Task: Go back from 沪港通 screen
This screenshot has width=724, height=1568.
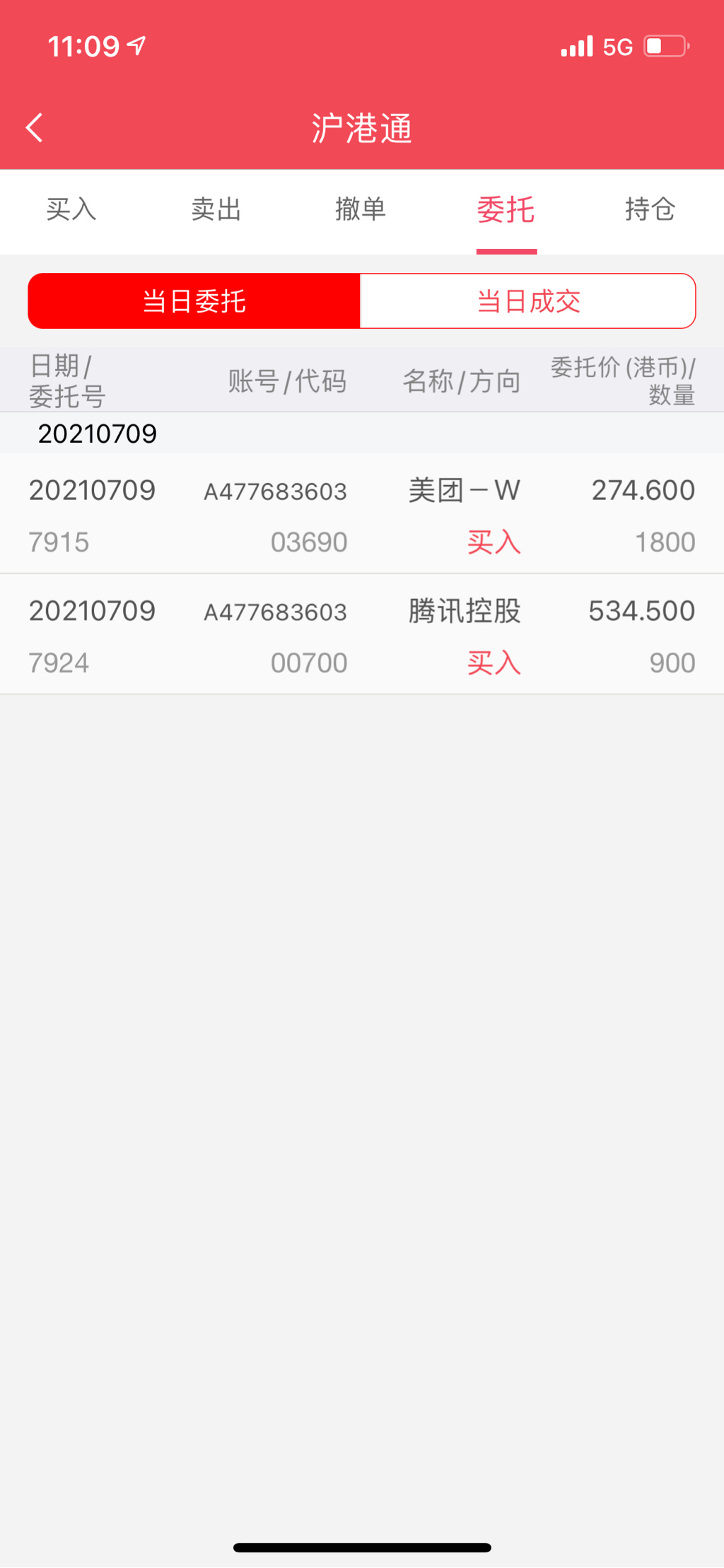Action: pyautogui.click(x=35, y=128)
